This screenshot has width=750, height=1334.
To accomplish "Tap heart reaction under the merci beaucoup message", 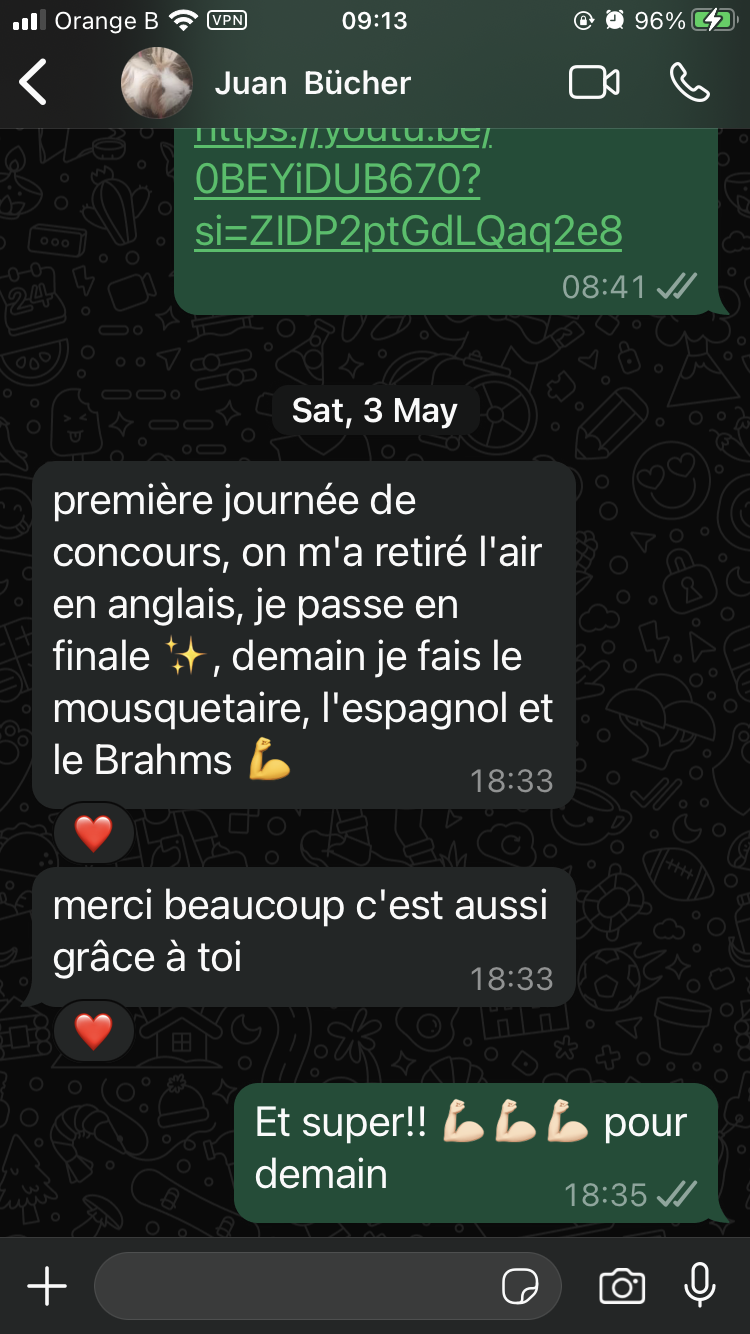I will tap(93, 1031).
